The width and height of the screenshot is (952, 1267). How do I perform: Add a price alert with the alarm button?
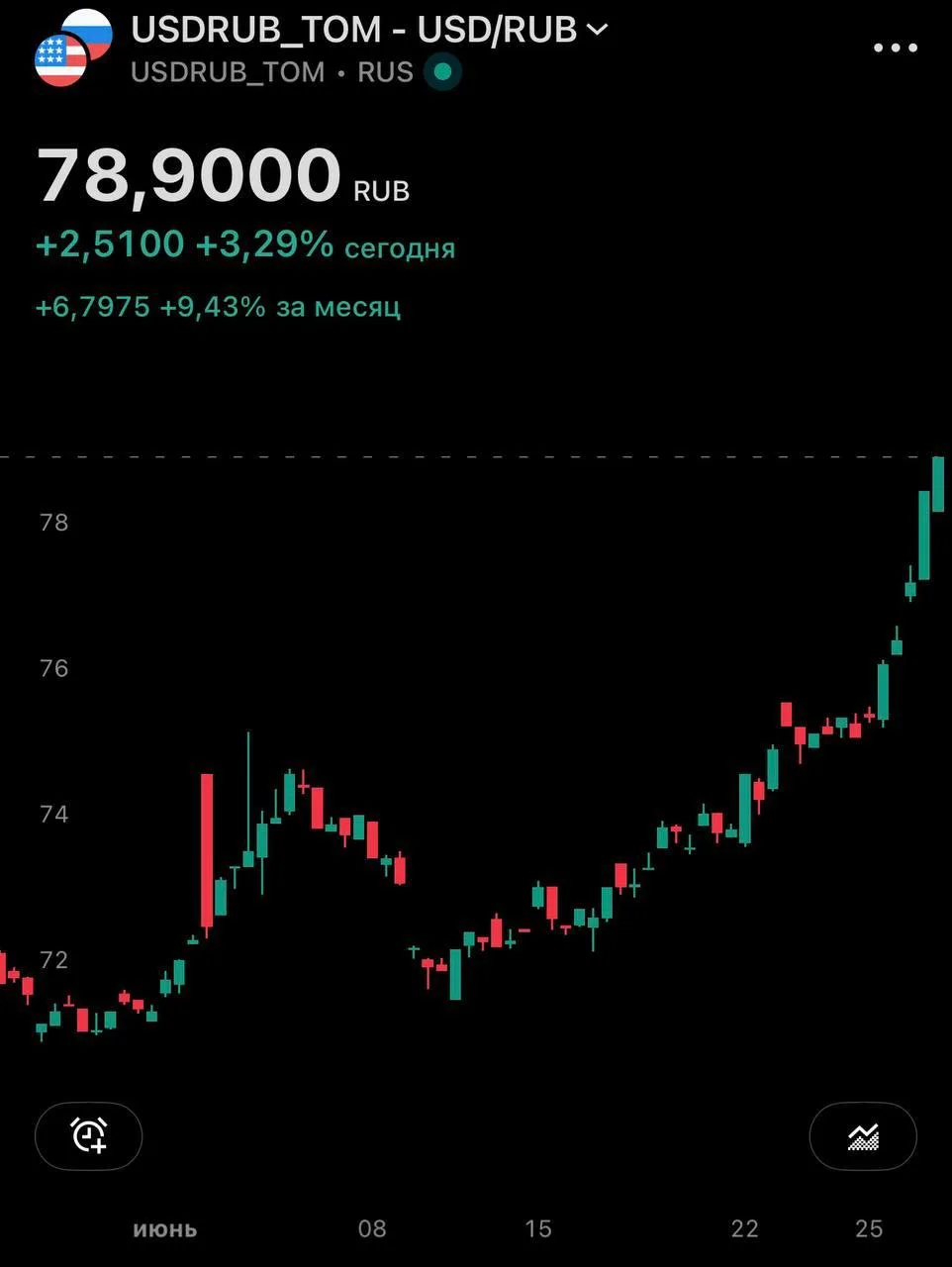click(89, 1135)
